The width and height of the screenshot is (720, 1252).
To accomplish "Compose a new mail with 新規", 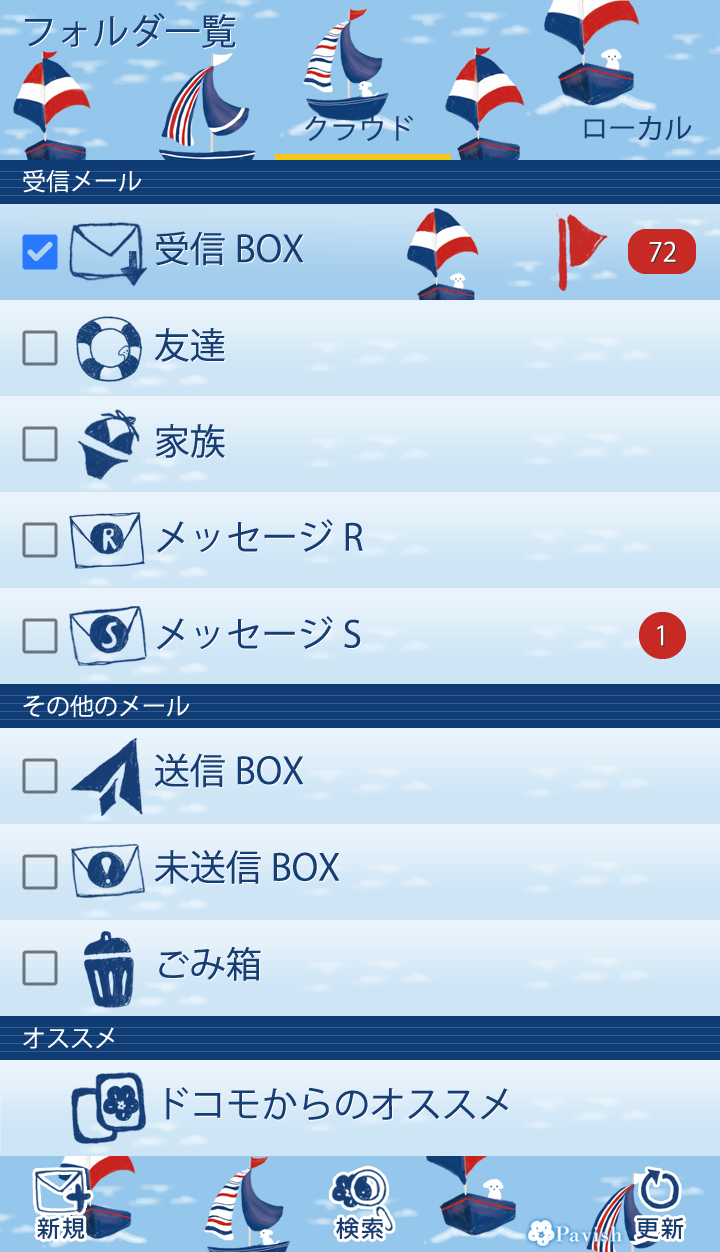I will [62, 1205].
